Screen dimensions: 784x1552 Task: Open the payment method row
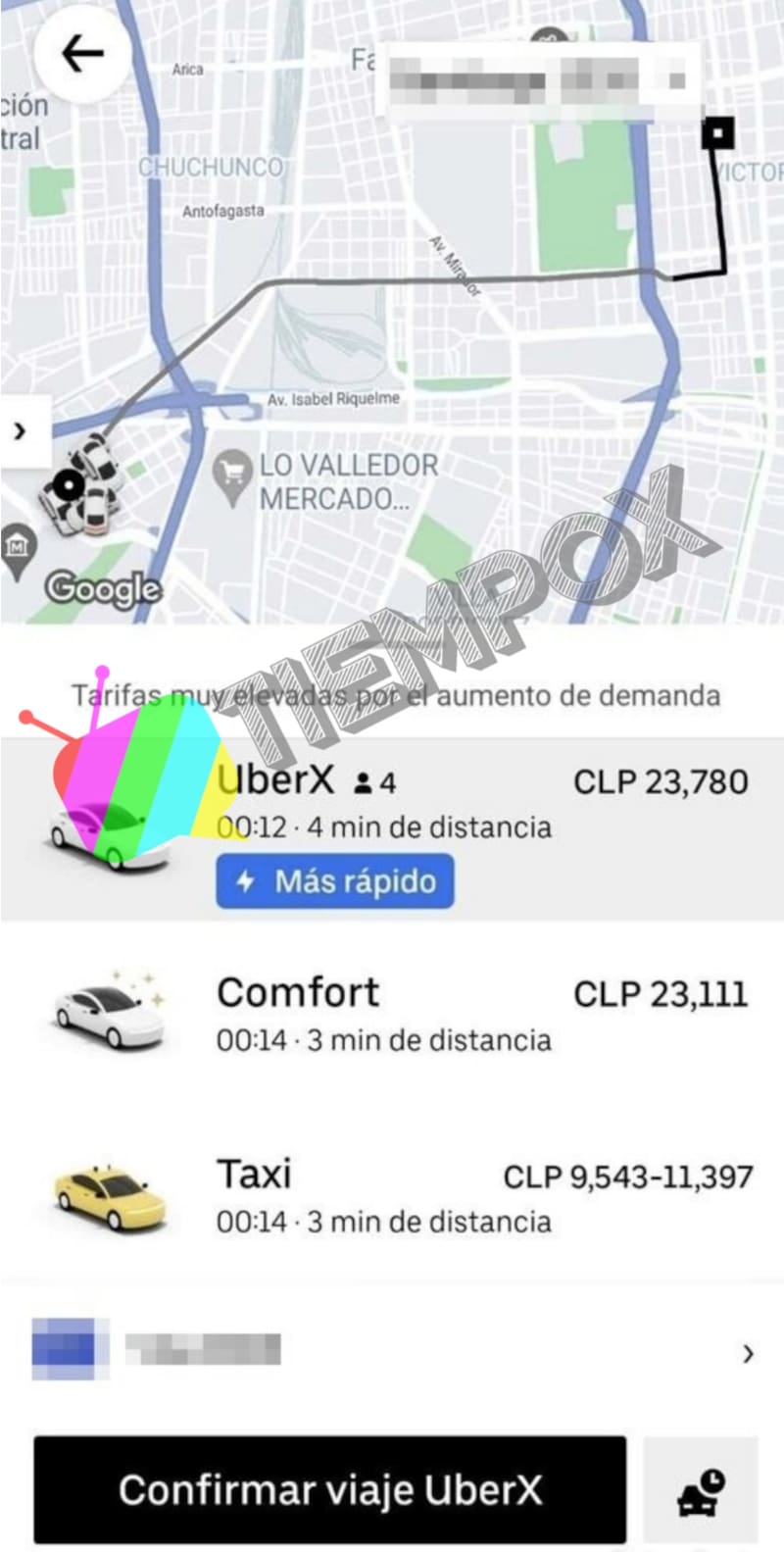point(392,1351)
